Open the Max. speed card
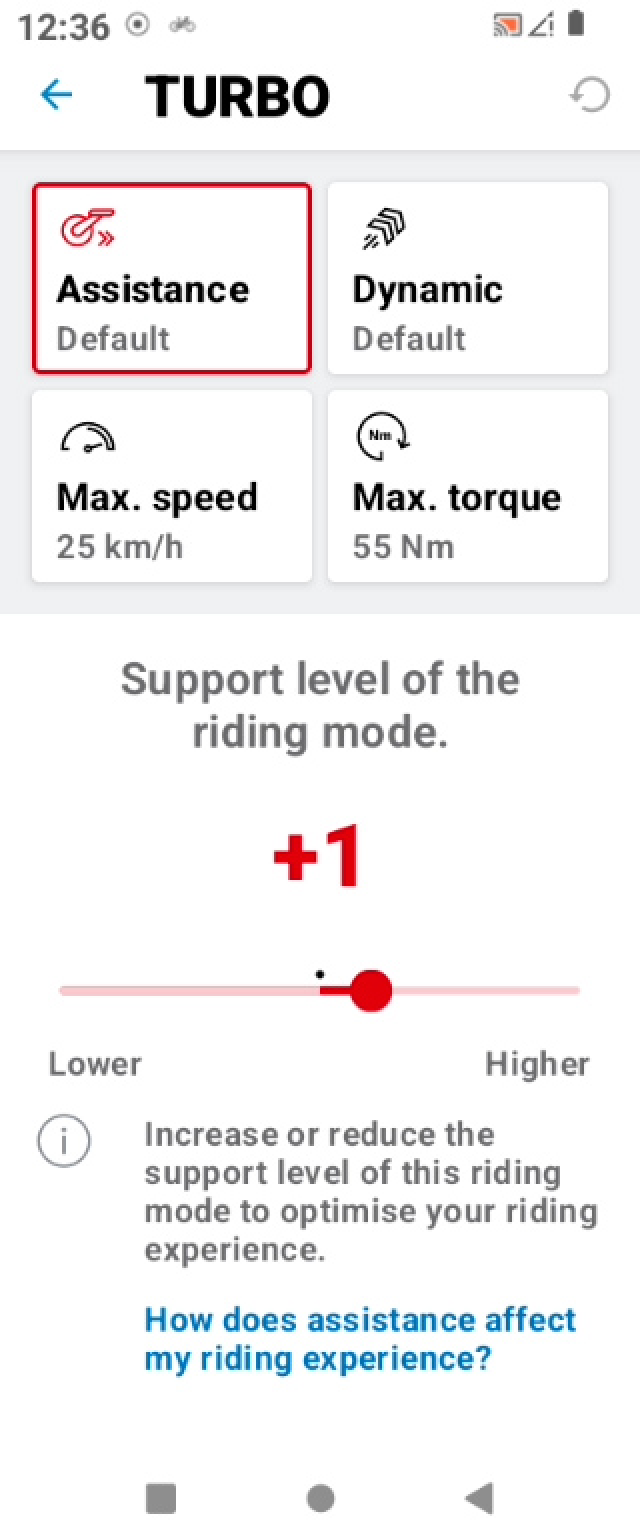Viewport: 640px width, 1536px height. [x=172, y=486]
